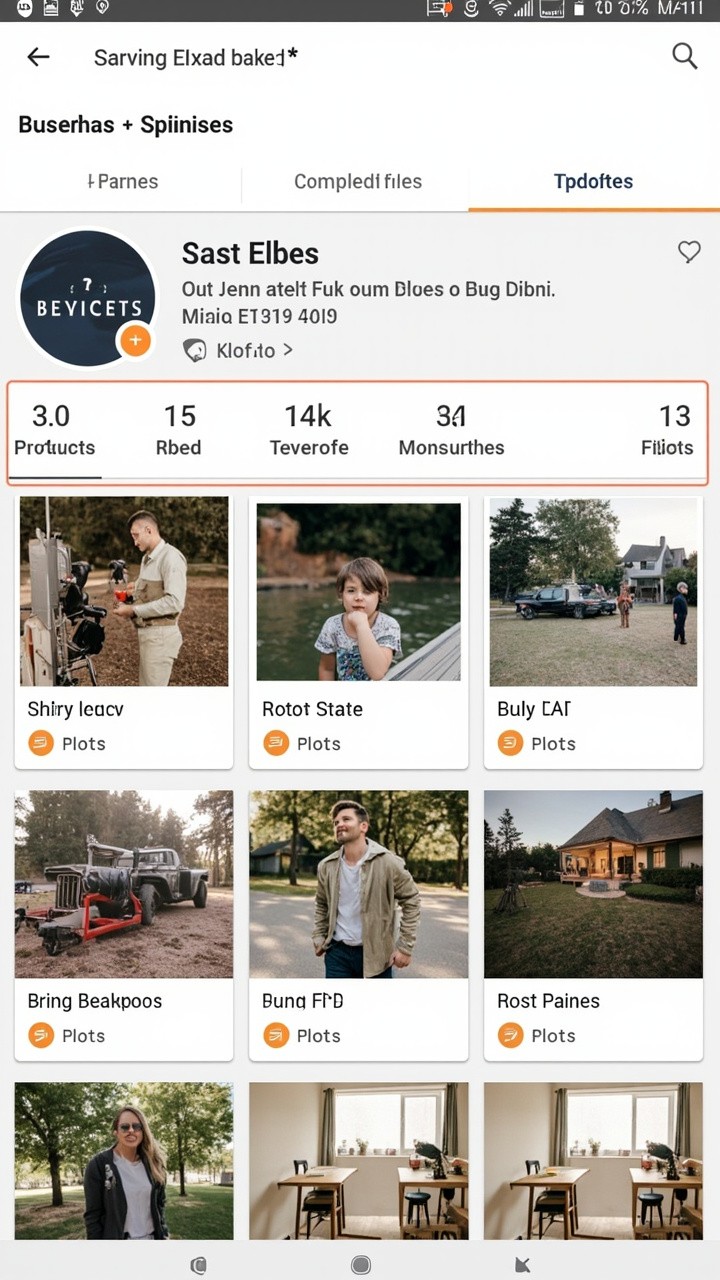View the Teverofe stat
Image resolution: width=720 pixels, height=1280 pixels.
click(x=309, y=430)
